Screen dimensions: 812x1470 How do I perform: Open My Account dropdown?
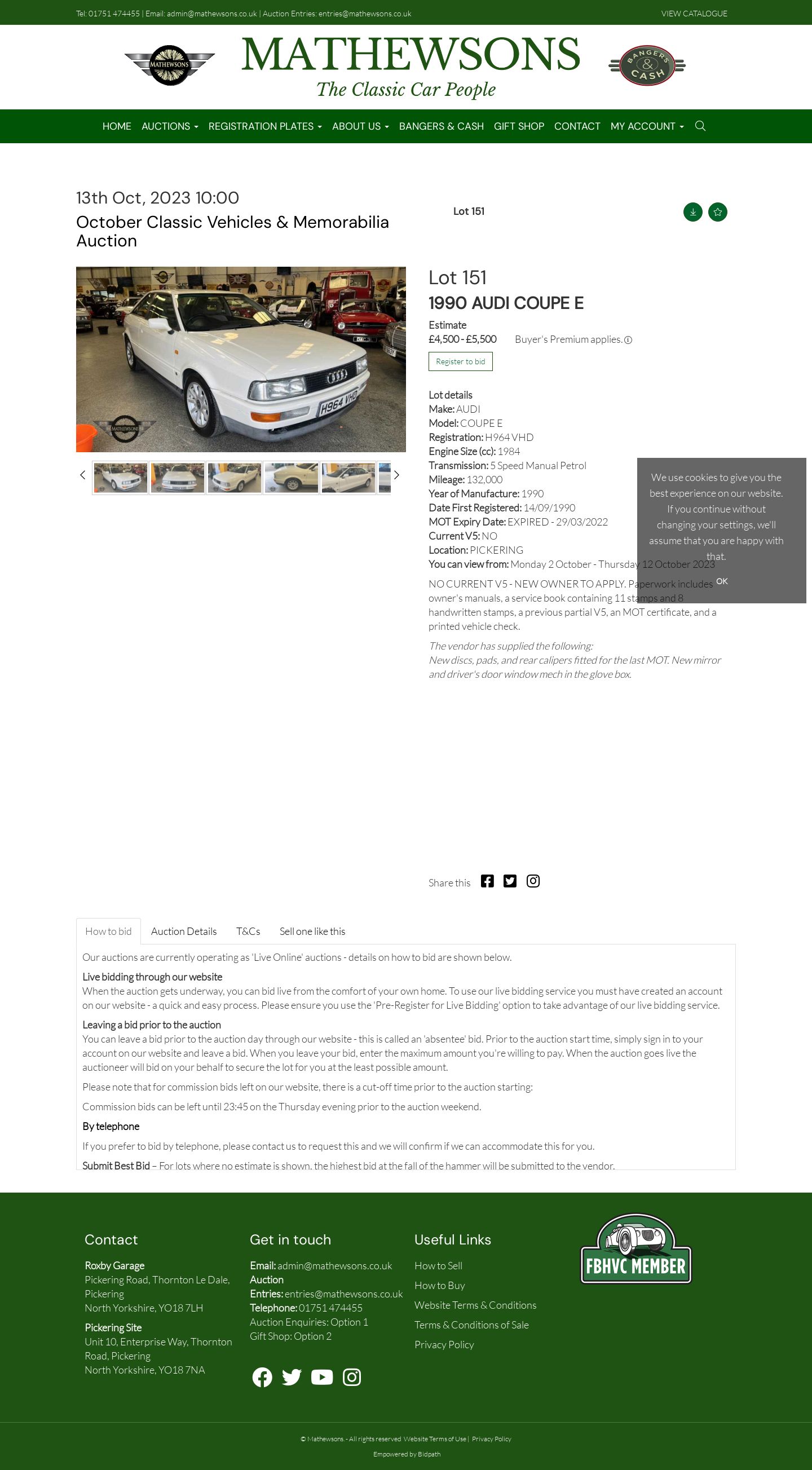coord(647,126)
